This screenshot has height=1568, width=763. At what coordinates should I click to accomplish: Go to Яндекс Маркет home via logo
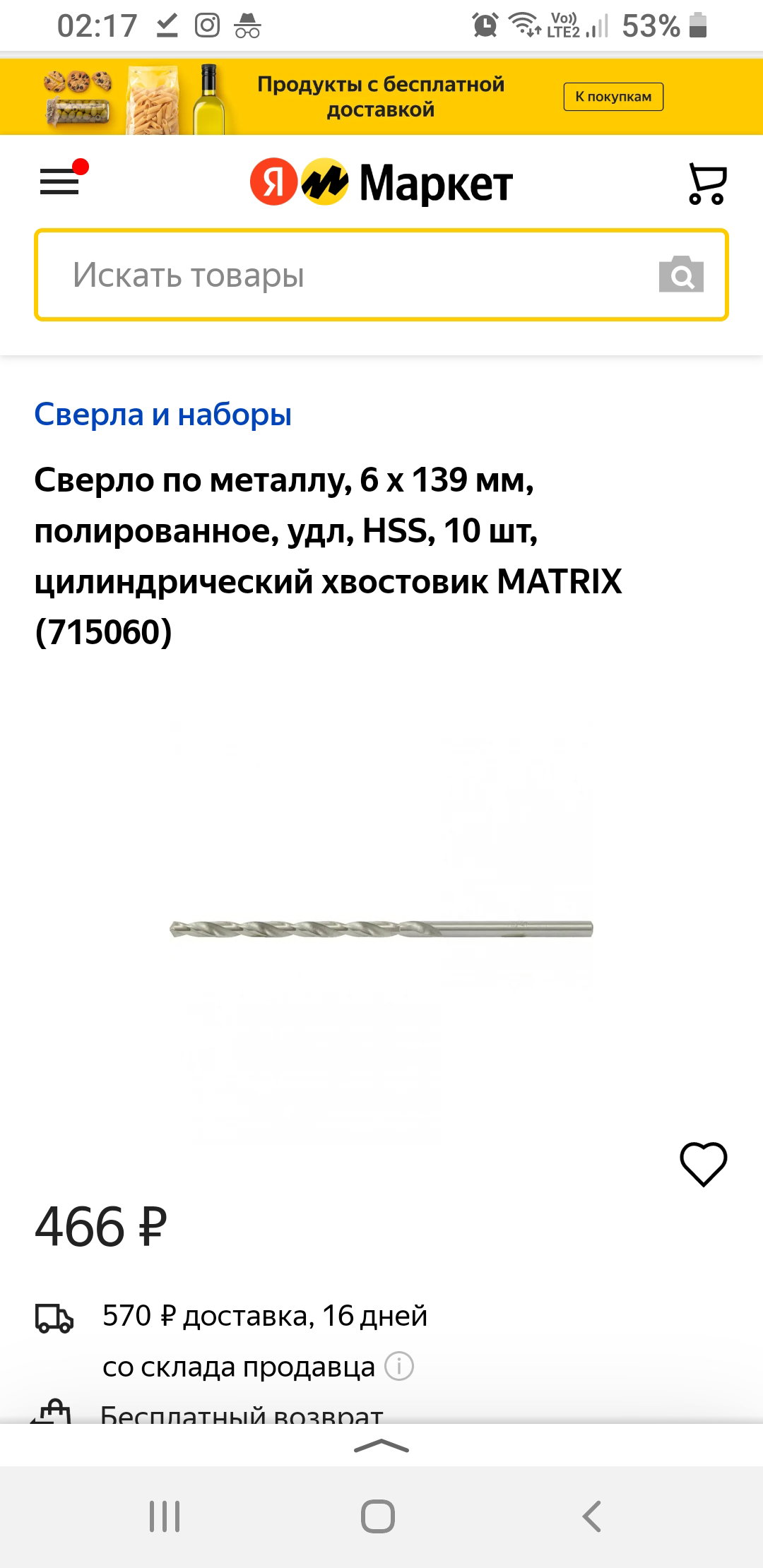coord(381,182)
